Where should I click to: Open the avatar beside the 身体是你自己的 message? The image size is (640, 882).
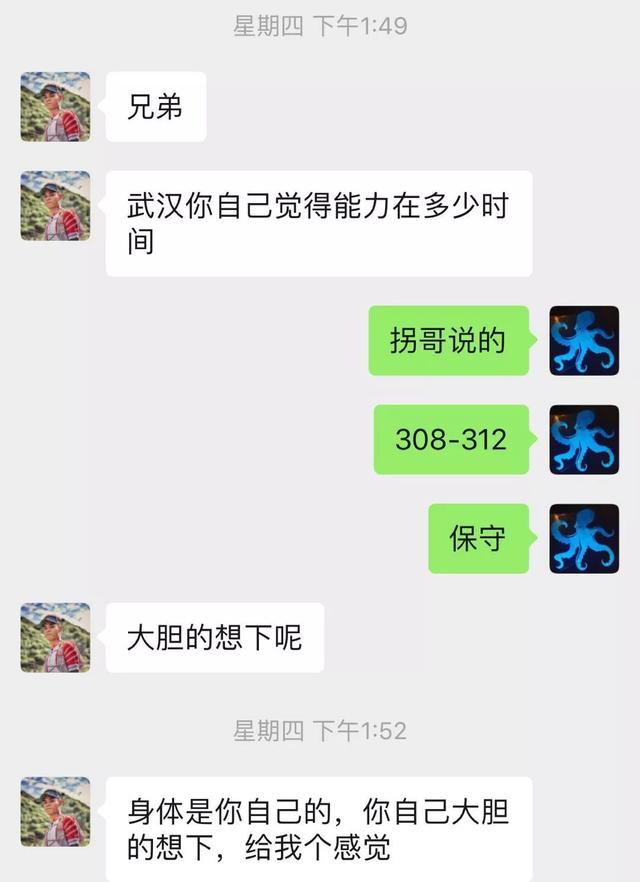[x=55, y=811]
